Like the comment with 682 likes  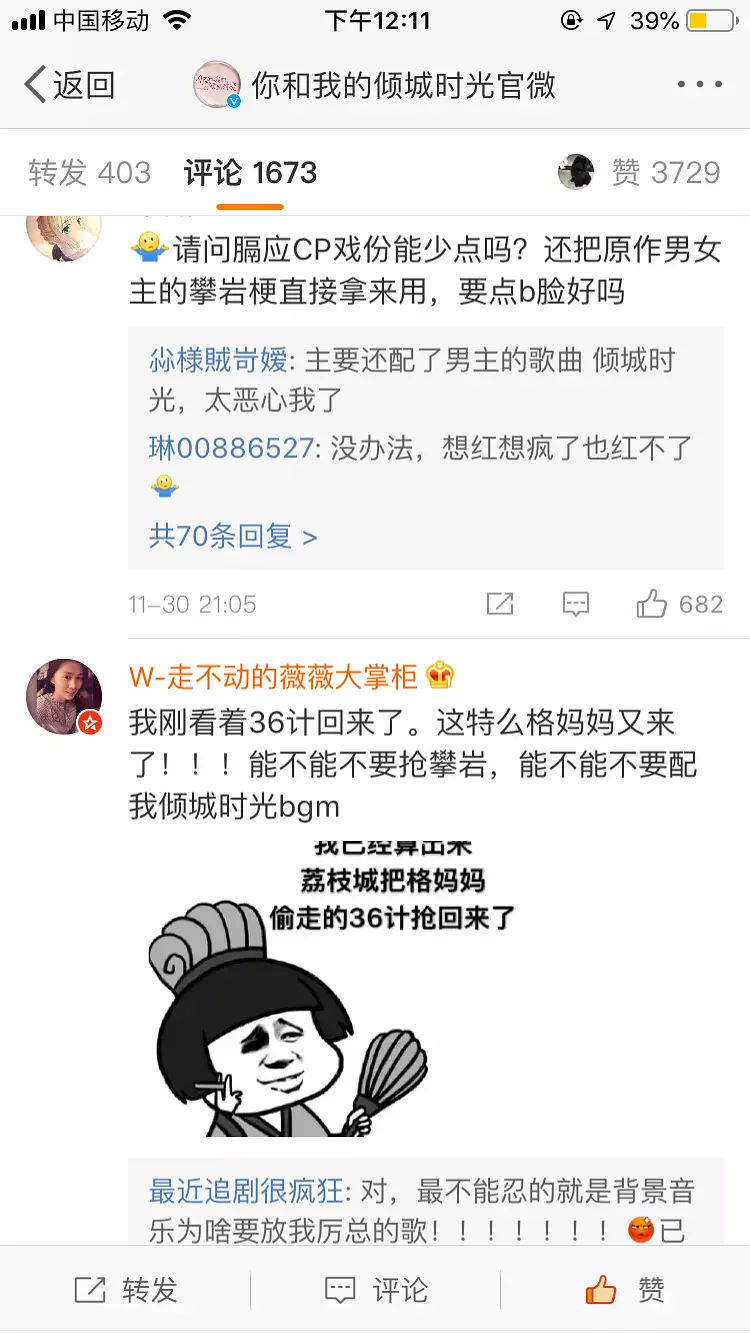(680, 604)
